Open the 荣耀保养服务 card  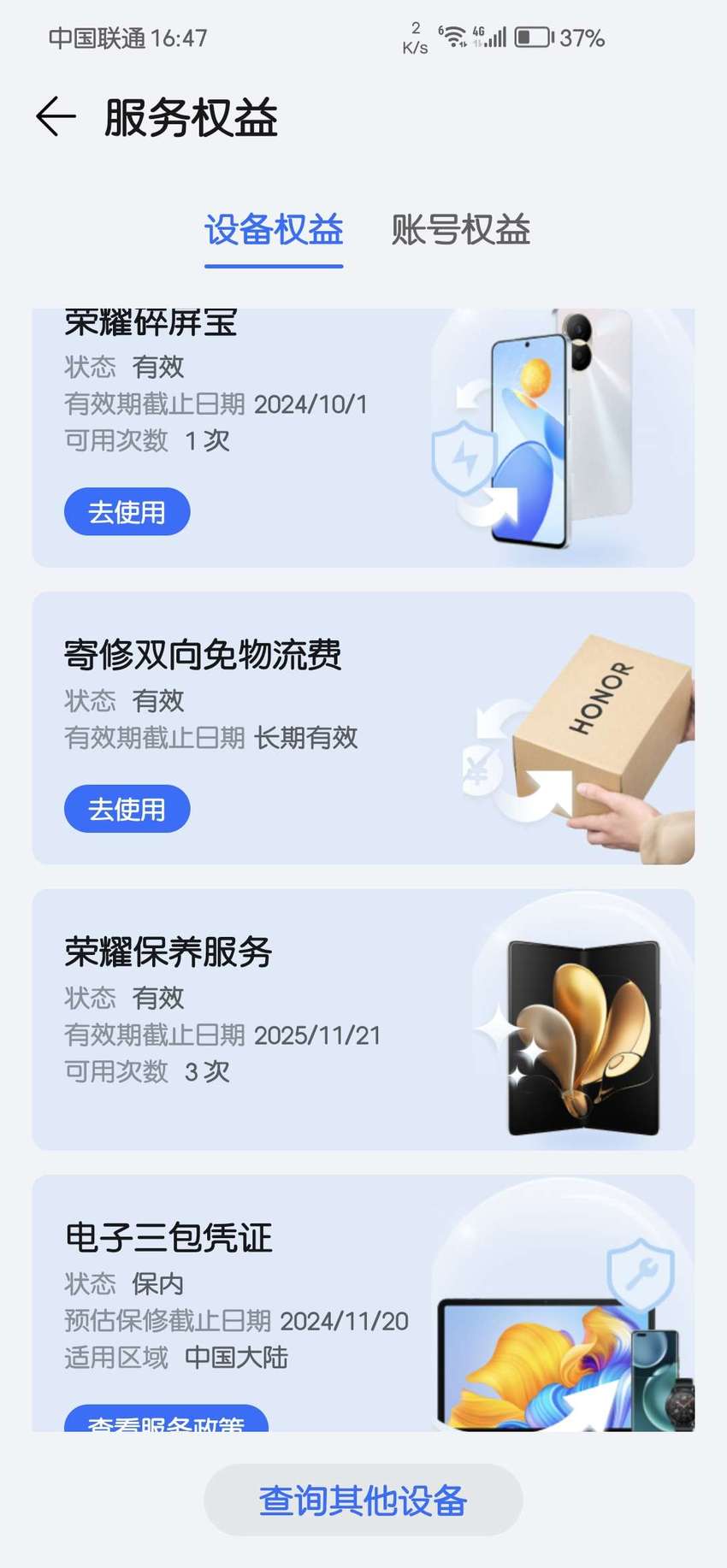click(x=363, y=1019)
